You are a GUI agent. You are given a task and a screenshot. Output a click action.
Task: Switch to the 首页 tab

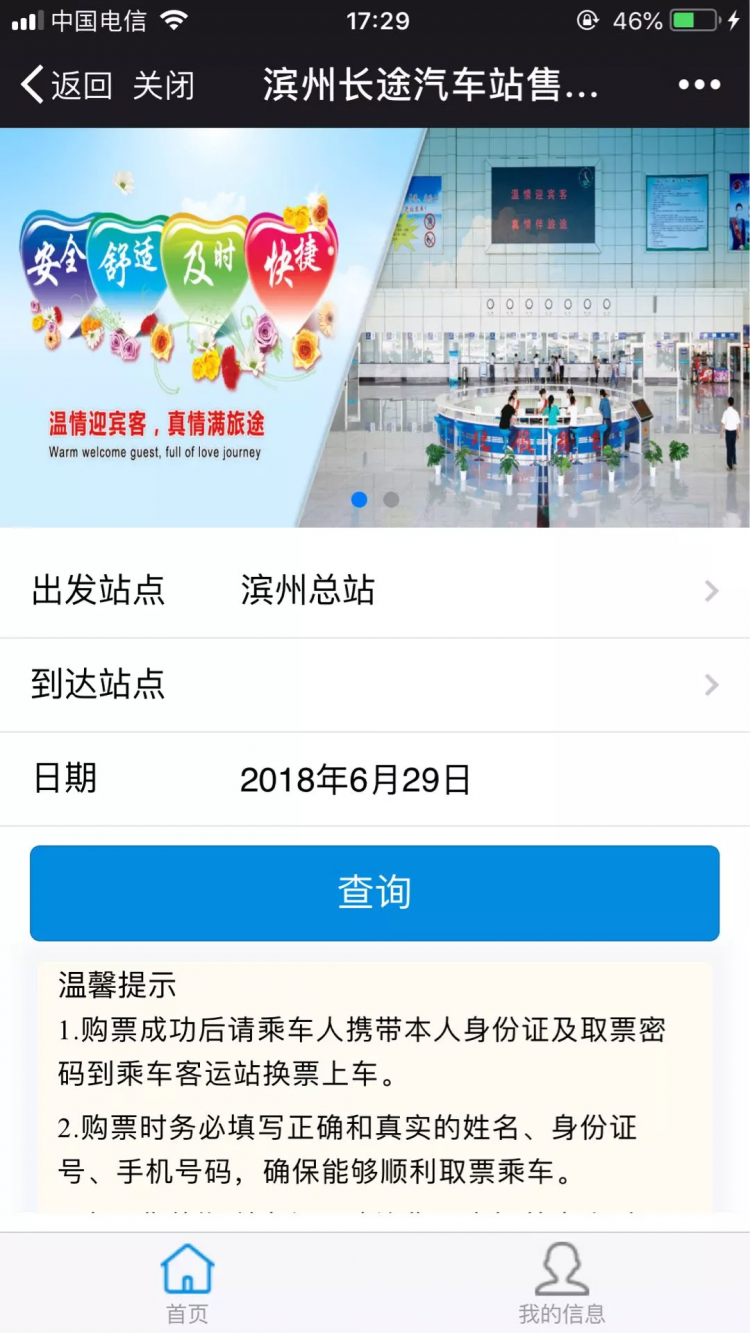pos(187,1283)
